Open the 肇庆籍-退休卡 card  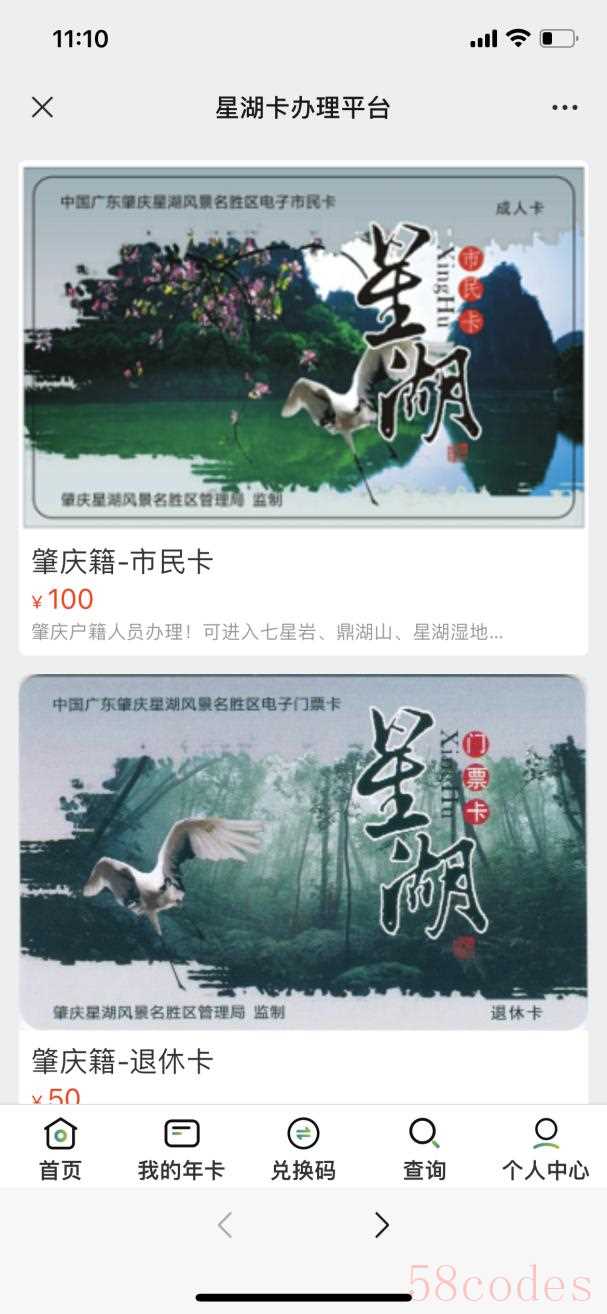tap(303, 852)
